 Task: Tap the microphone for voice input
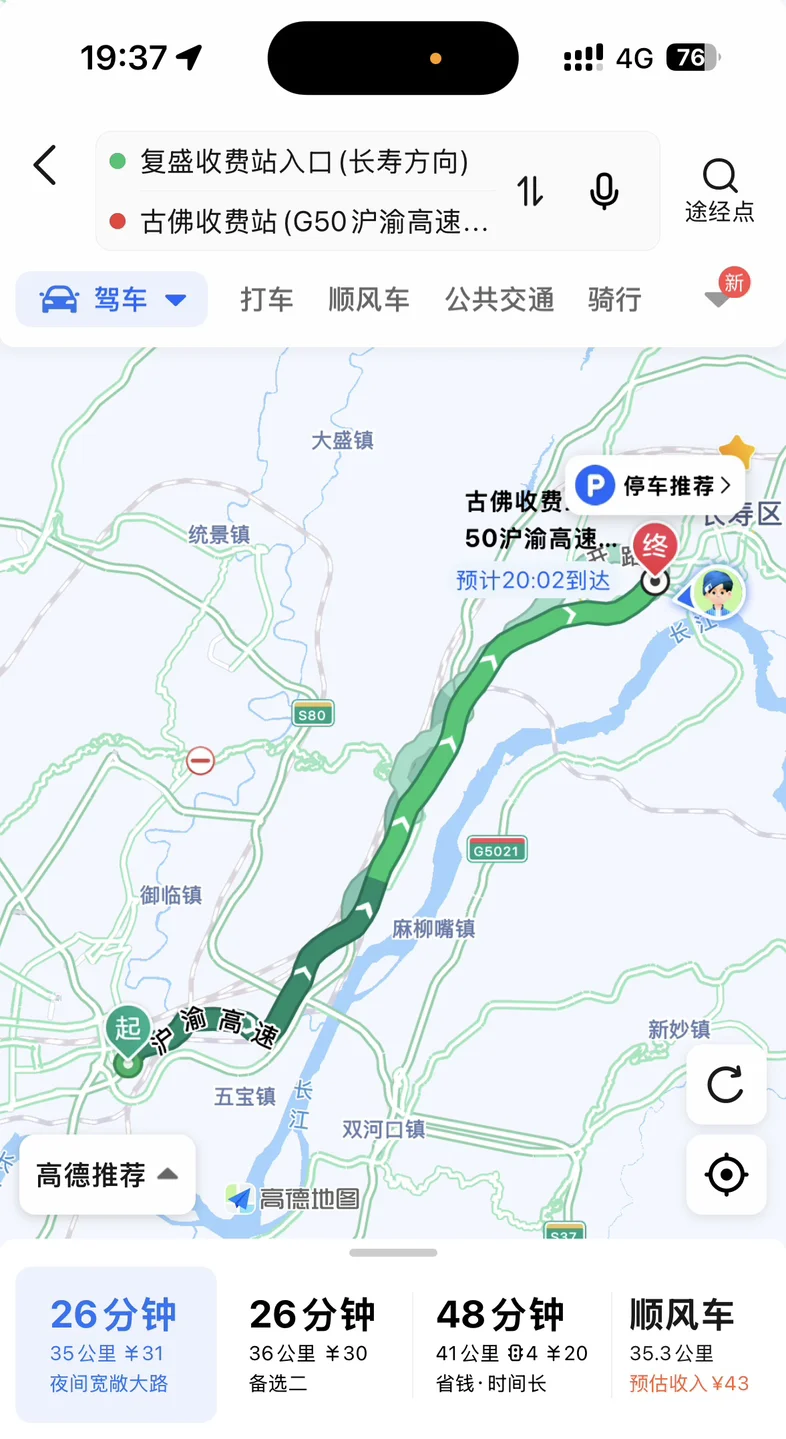[x=604, y=190]
